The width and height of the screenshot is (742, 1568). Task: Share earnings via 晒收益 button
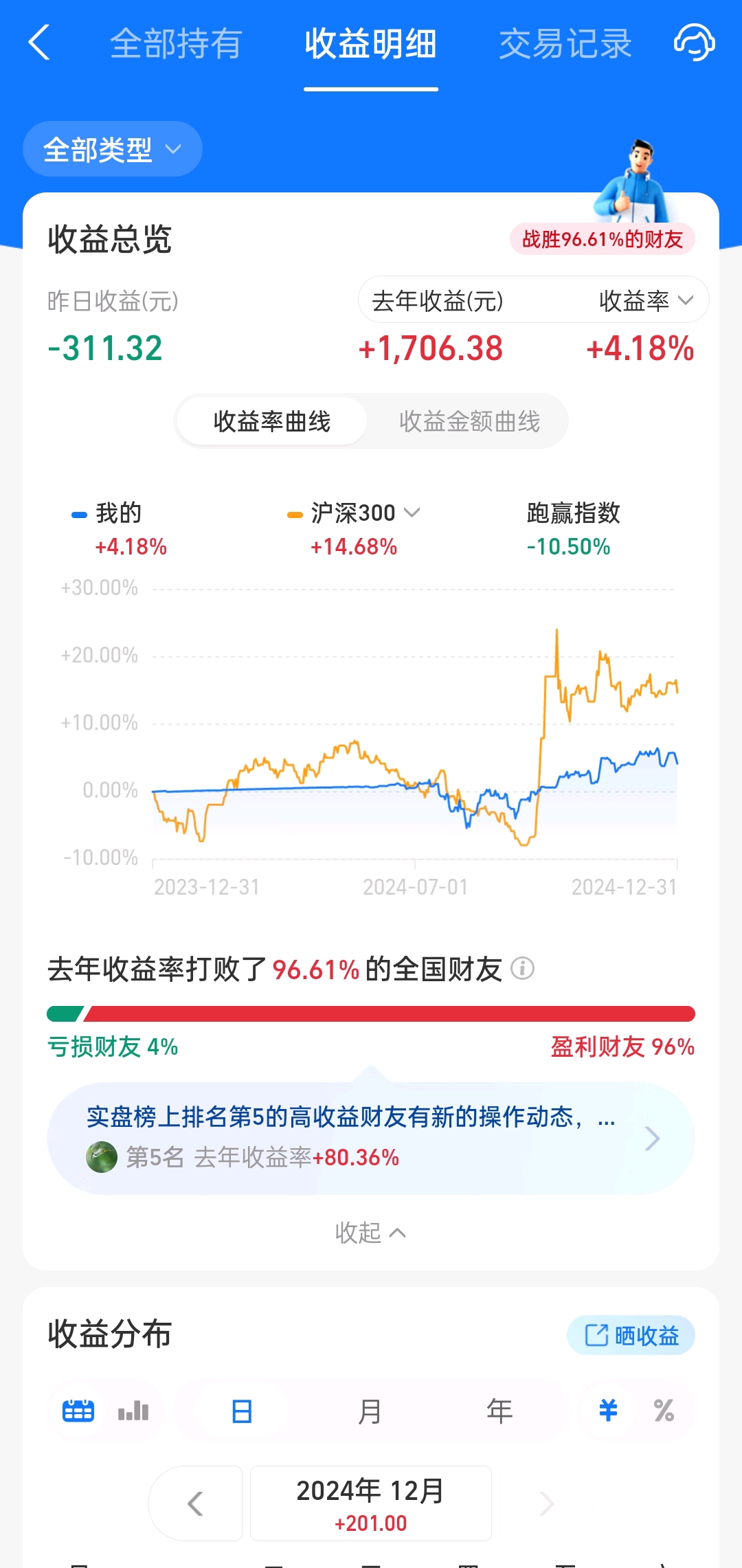[631, 1336]
